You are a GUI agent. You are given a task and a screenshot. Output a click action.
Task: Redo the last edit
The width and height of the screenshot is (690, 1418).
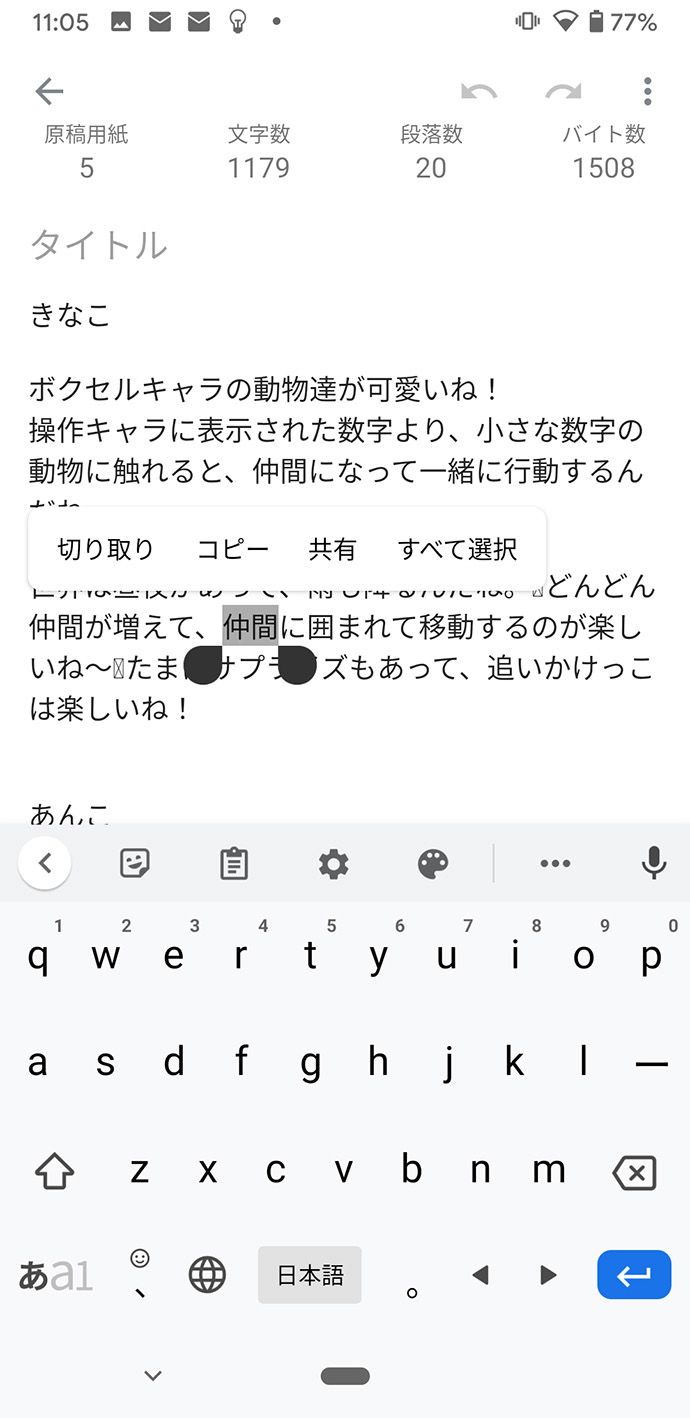click(563, 92)
